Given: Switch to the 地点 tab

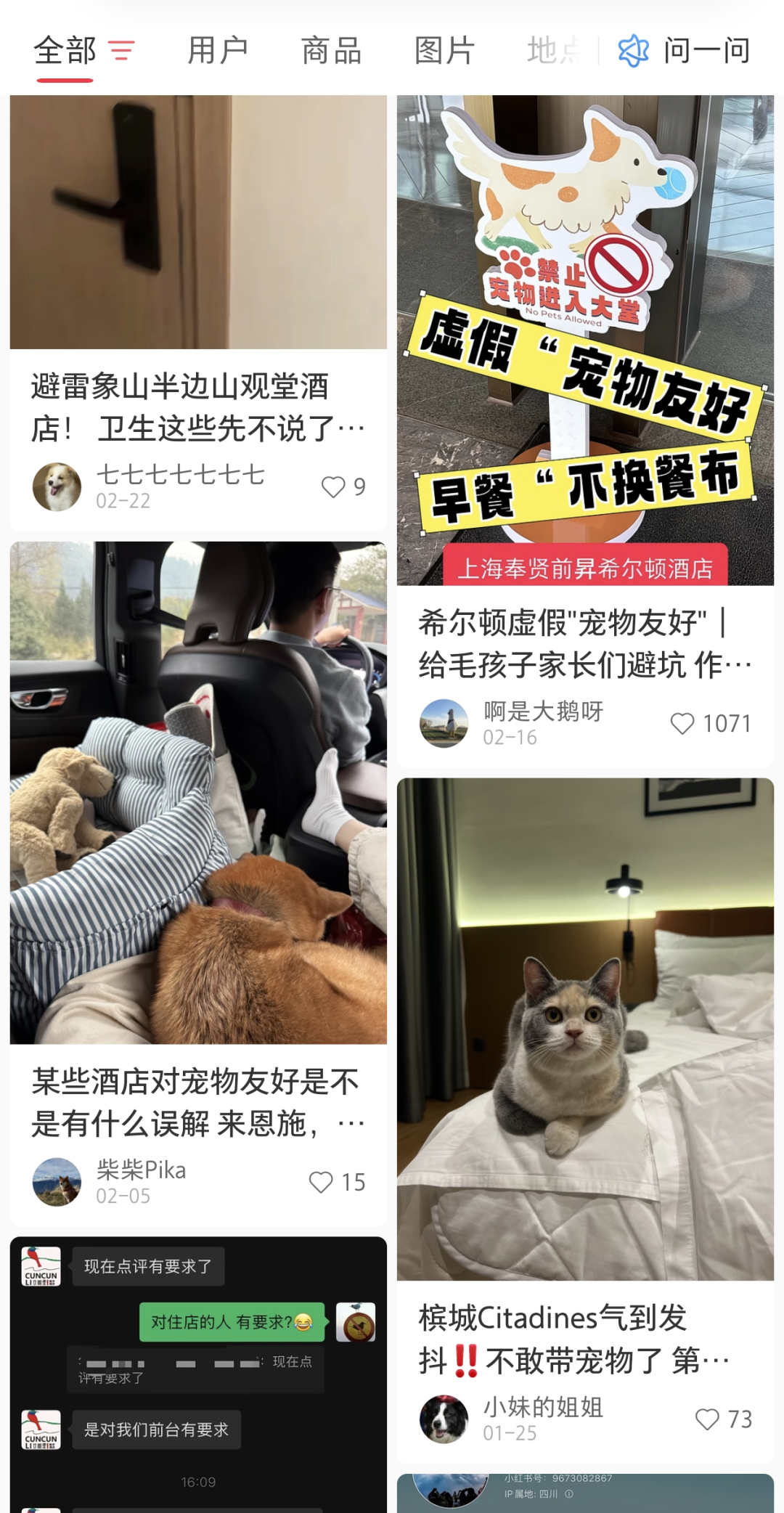Looking at the screenshot, I should (554, 49).
